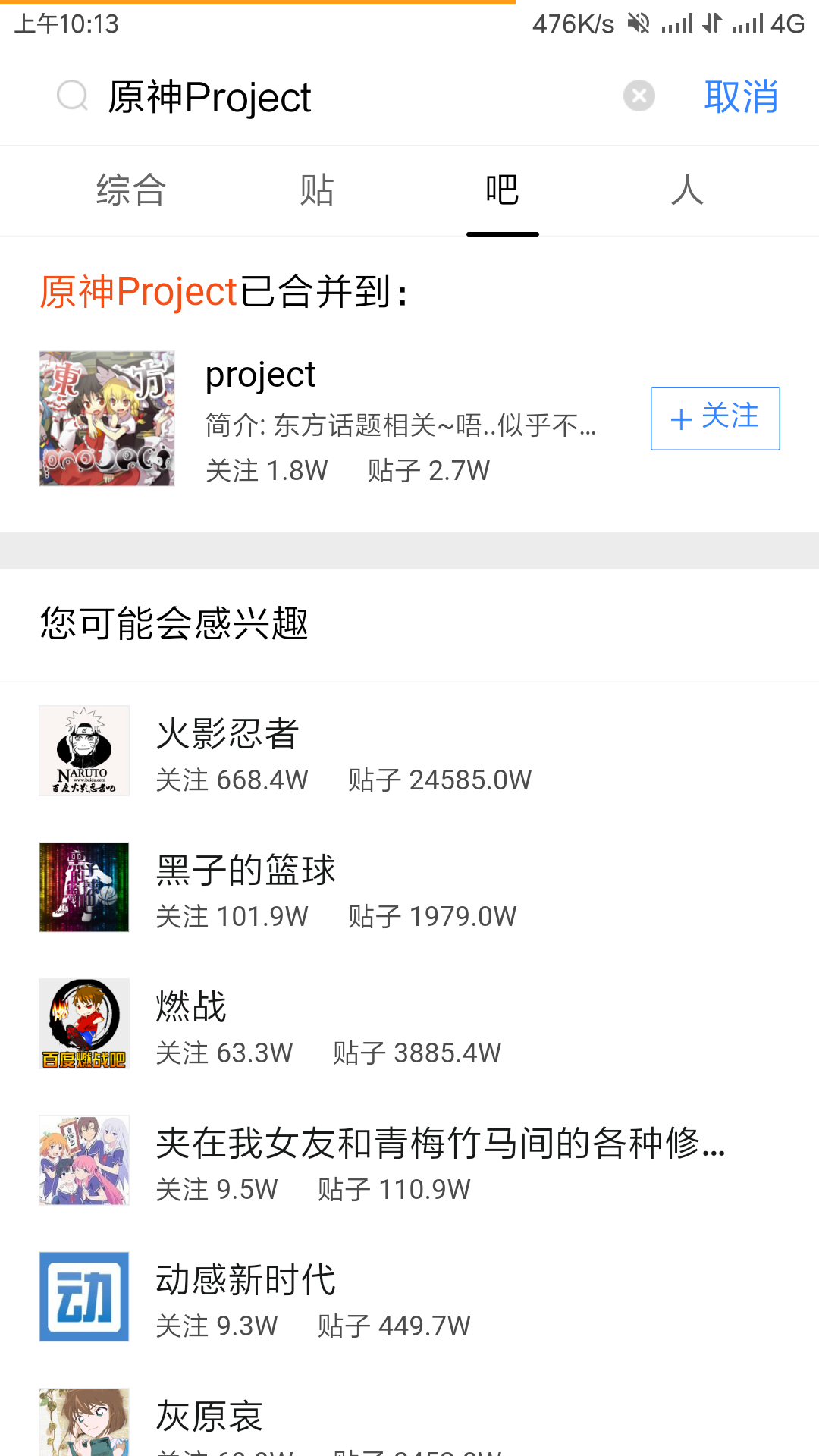Switch to the 贴 tab
This screenshot has width=819, height=1456.
tap(317, 190)
